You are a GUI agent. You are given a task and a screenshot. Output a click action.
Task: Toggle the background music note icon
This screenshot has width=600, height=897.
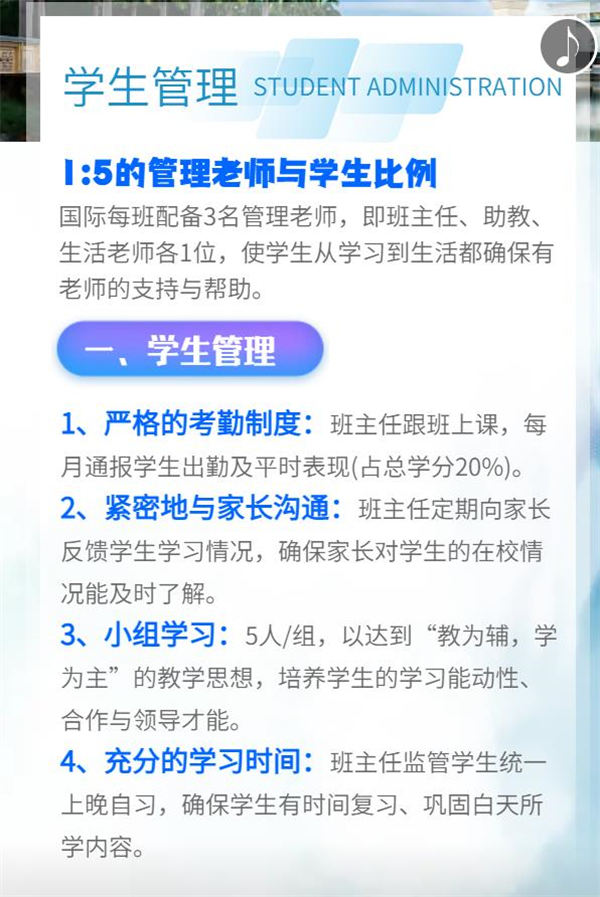click(568, 47)
